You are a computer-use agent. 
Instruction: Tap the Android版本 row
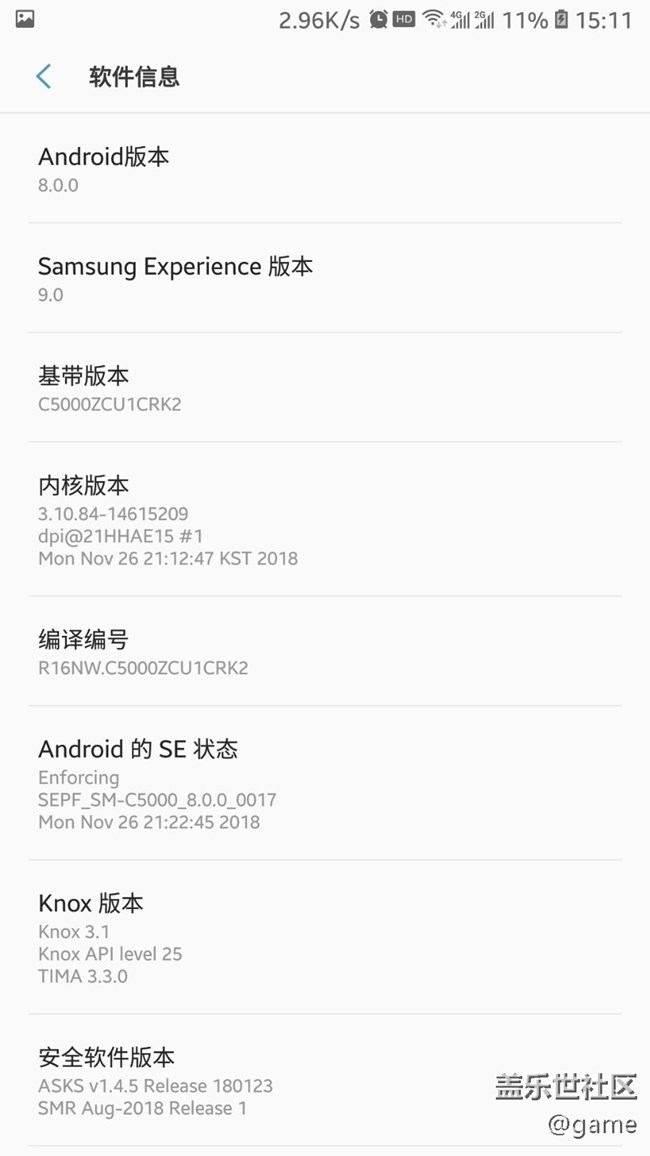click(x=324, y=169)
